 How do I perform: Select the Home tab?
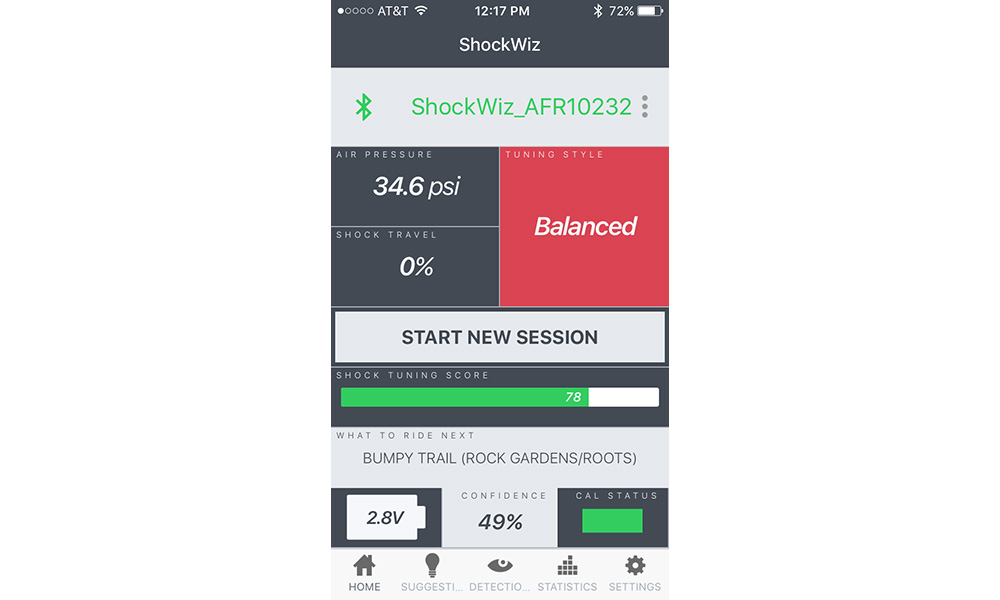point(365,573)
